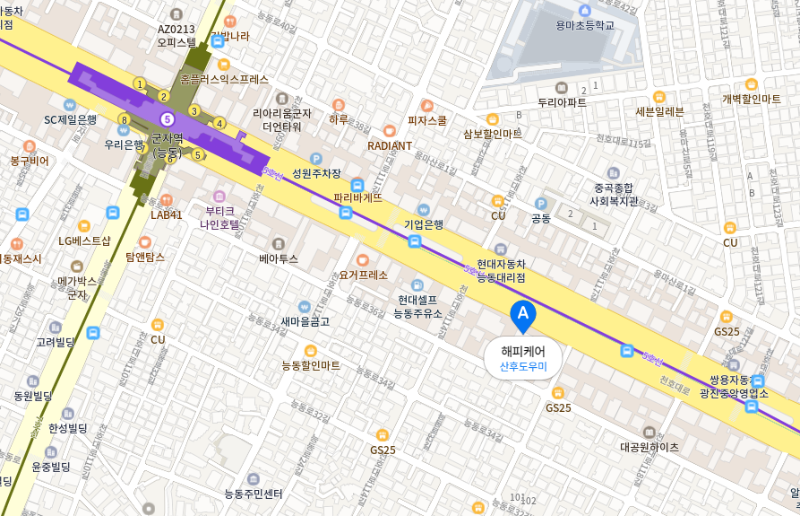Image resolution: width=800 pixels, height=516 pixels.
Task: Open the 능동주민센터 marker
Action: (x=253, y=479)
